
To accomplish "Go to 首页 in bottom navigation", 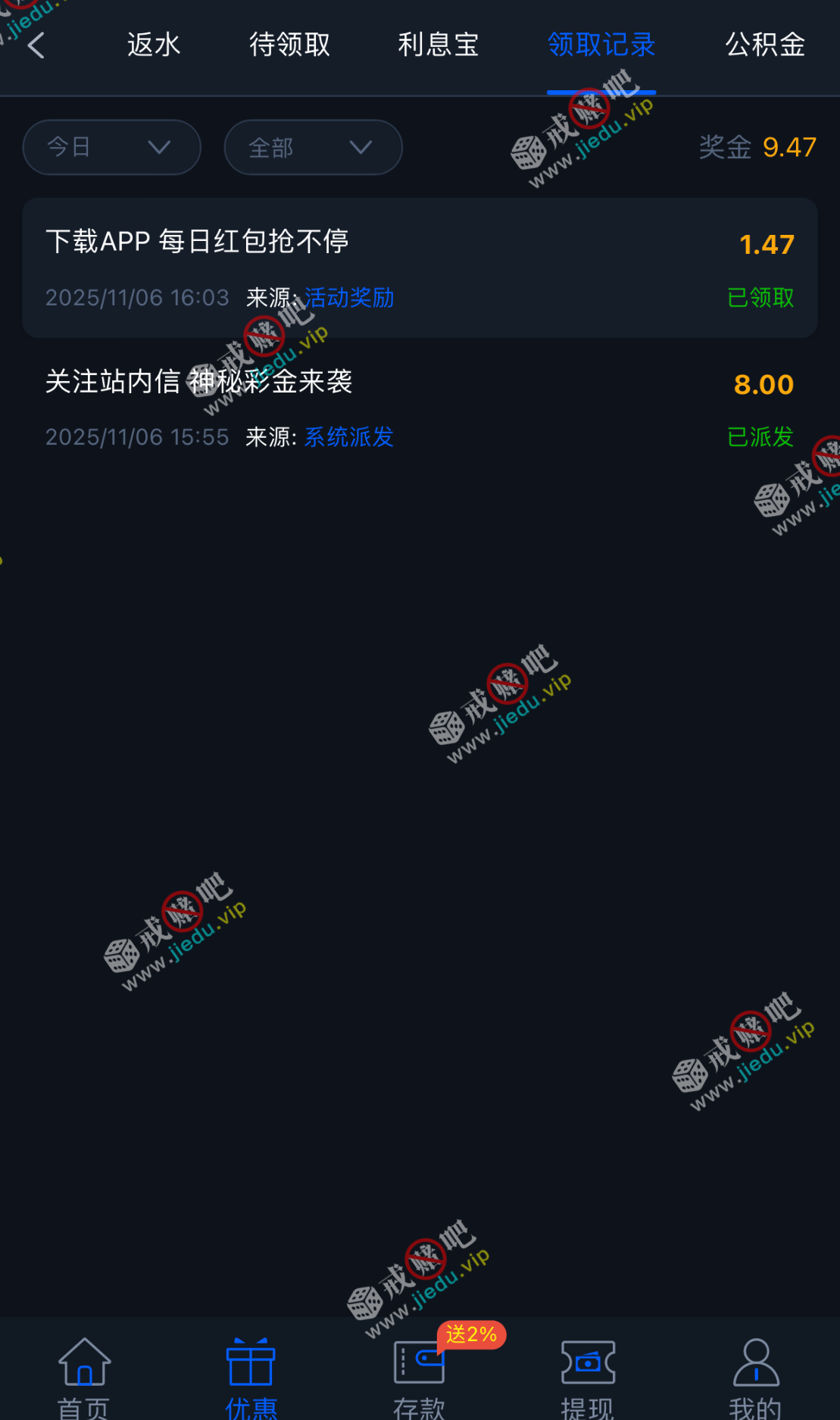I will click(84, 1375).
